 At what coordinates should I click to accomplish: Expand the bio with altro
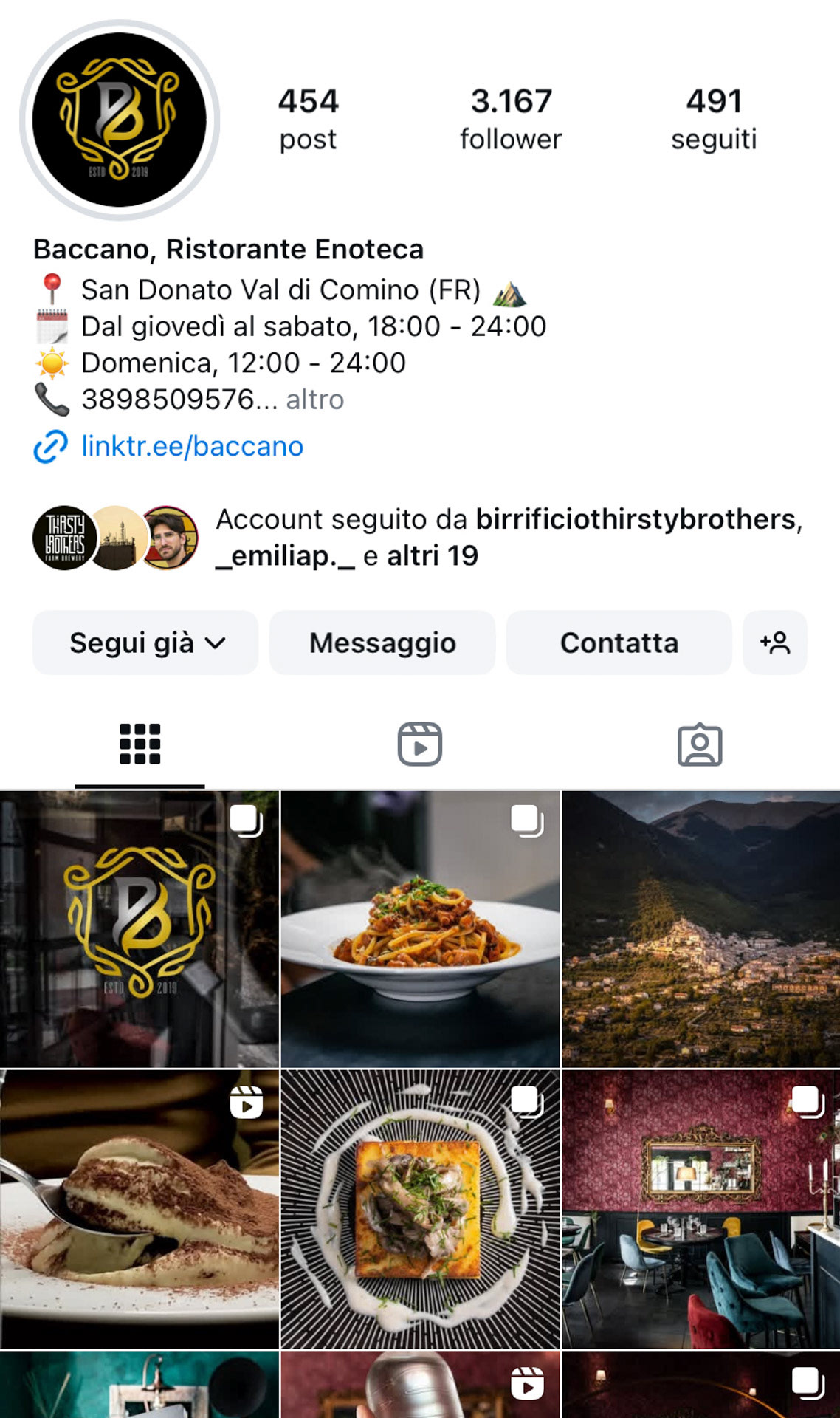pos(315,400)
